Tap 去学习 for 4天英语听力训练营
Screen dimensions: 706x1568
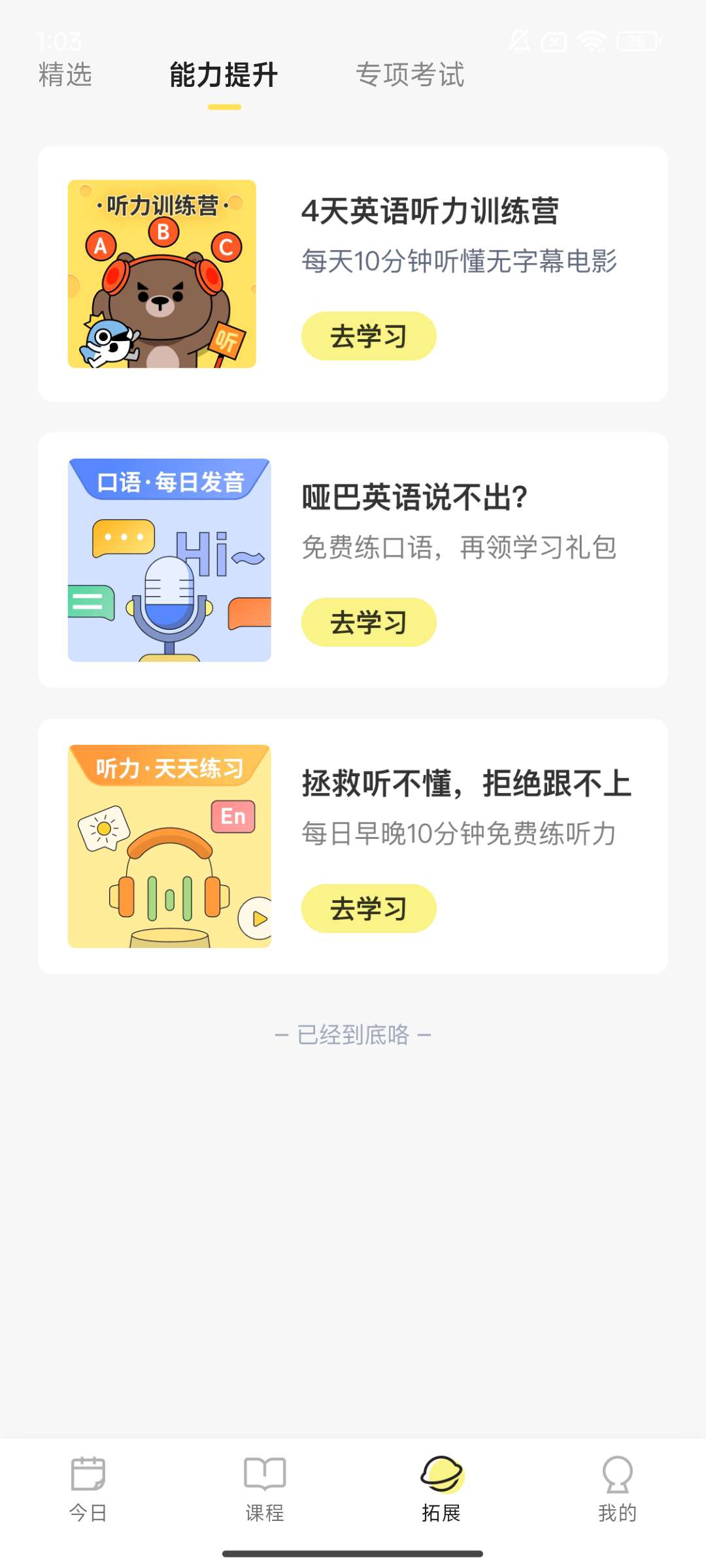pos(368,336)
